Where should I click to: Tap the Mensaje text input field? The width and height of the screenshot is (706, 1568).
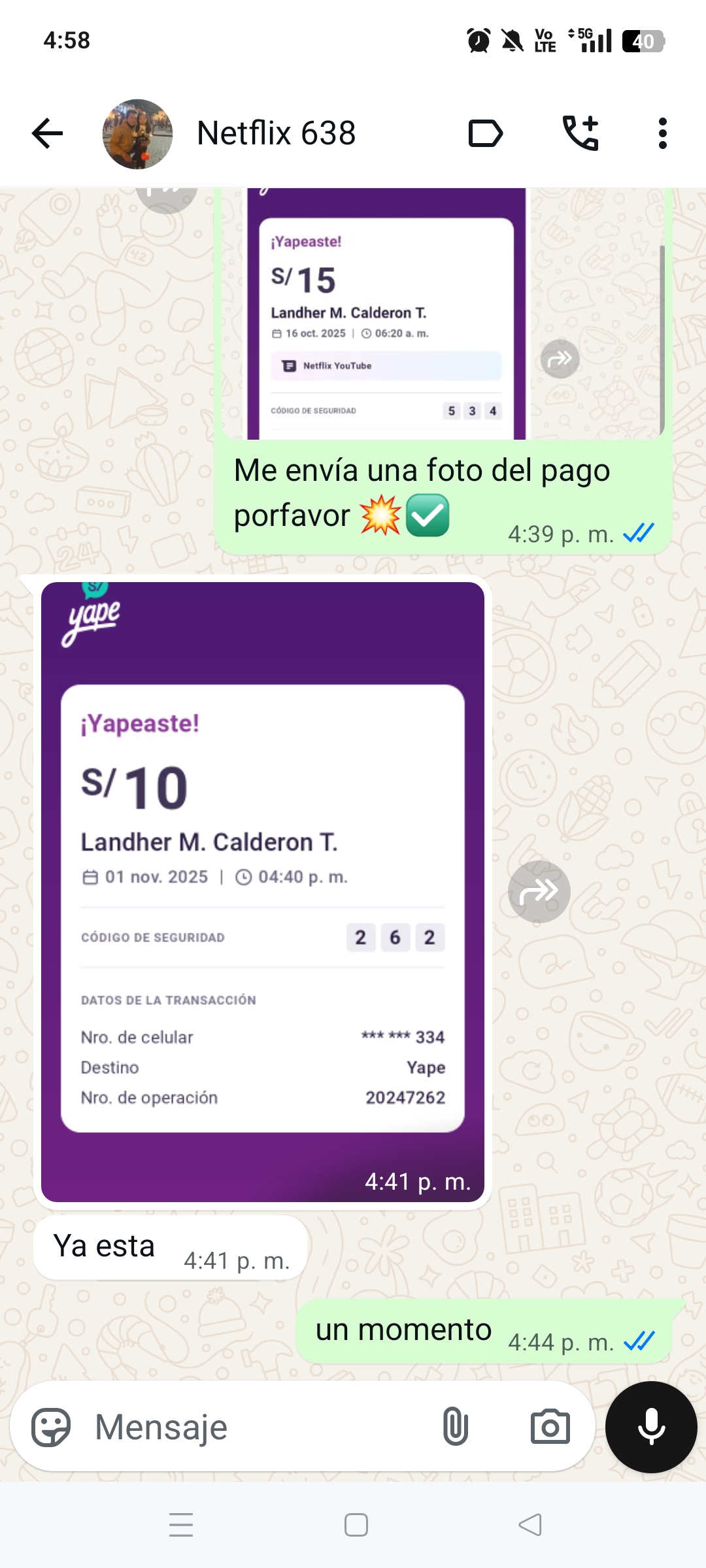click(196, 1426)
